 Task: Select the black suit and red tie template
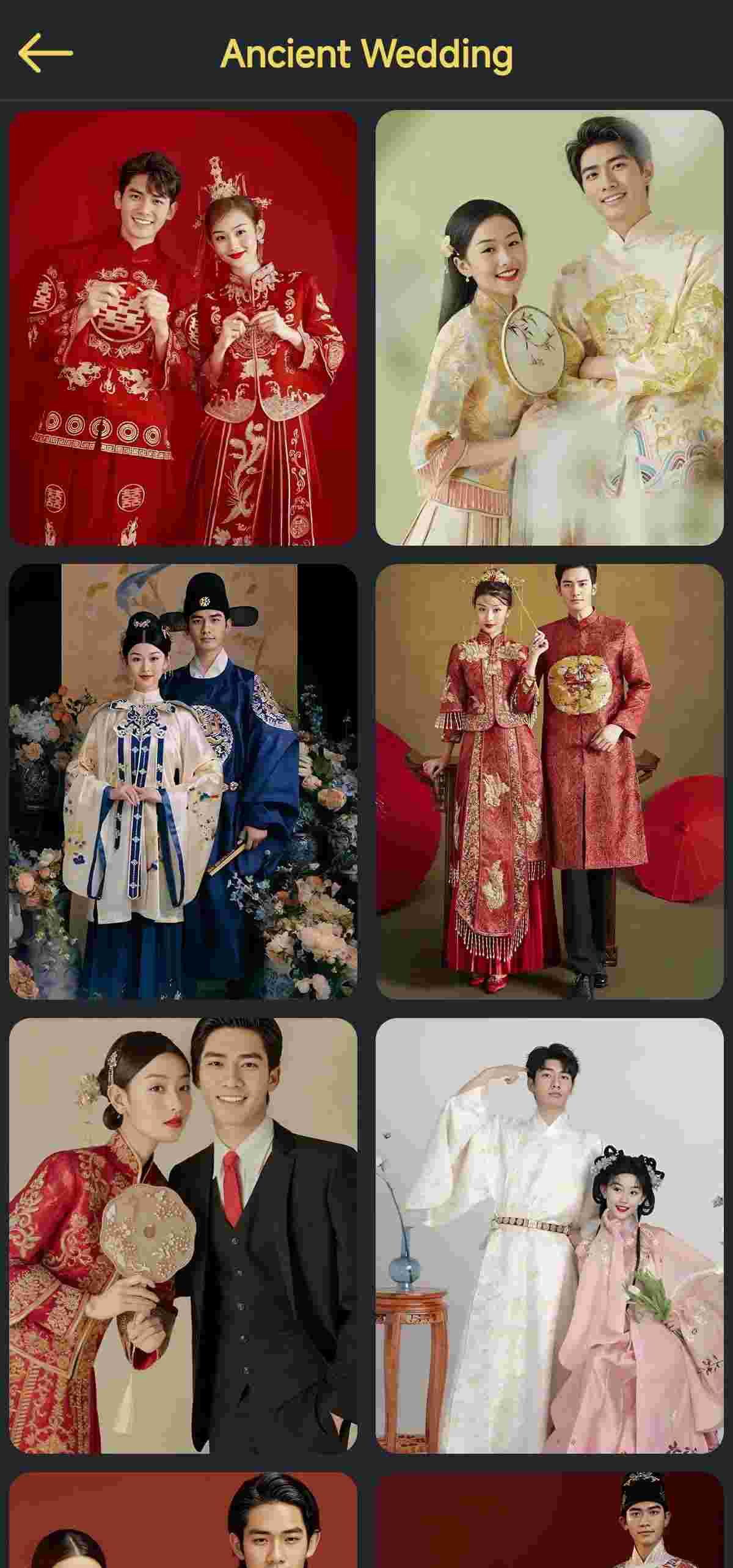[183, 1236]
